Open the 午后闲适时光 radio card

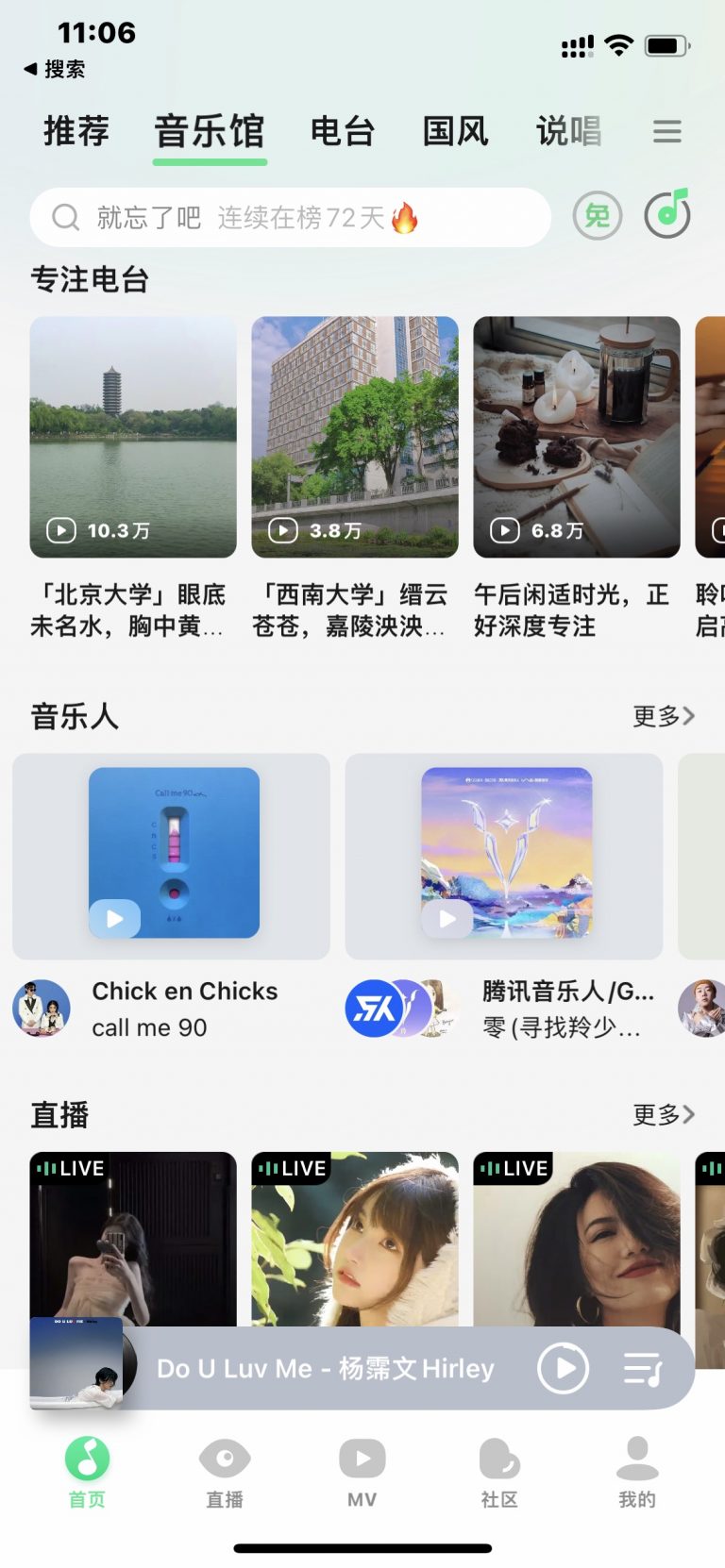pyautogui.click(x=577, y=437)
